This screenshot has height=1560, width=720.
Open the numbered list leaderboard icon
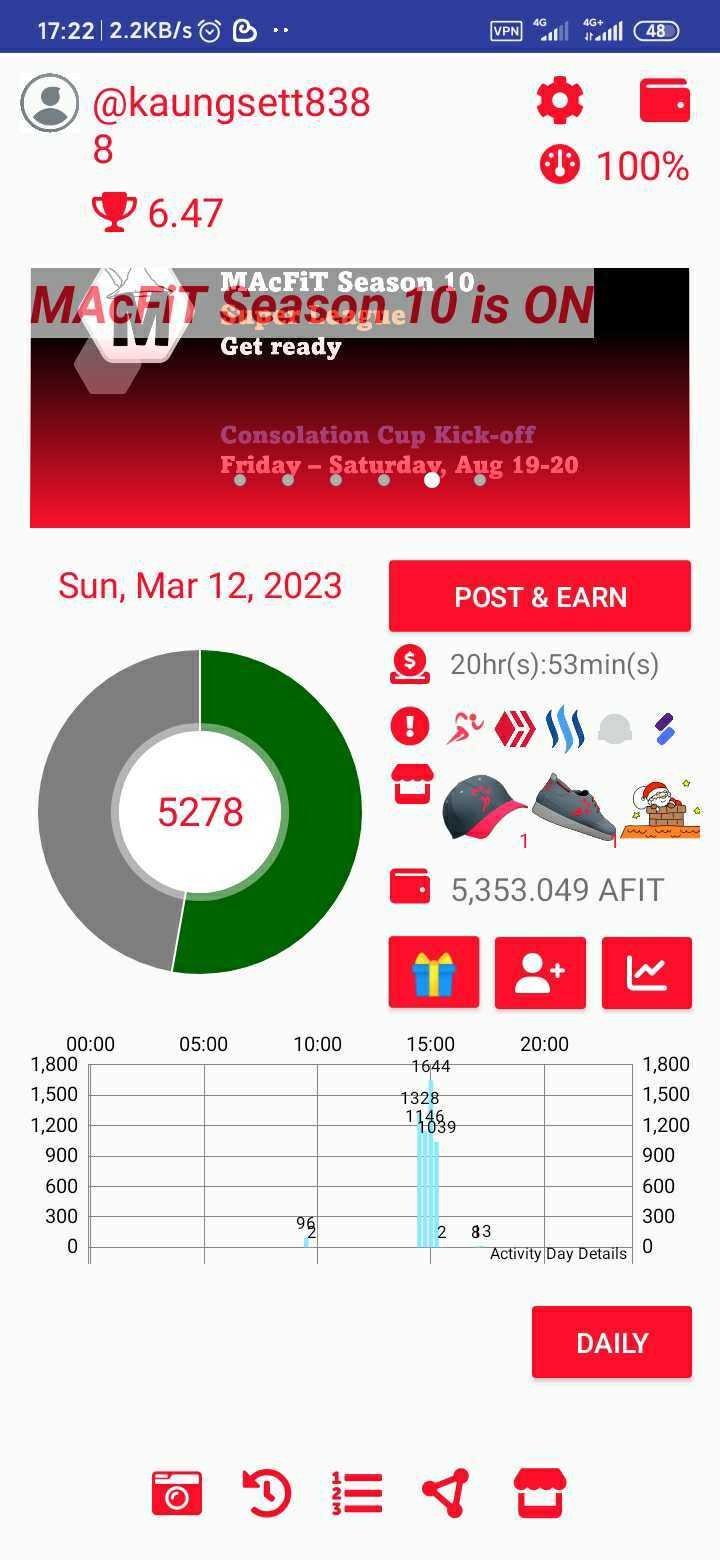(357, 1493)
